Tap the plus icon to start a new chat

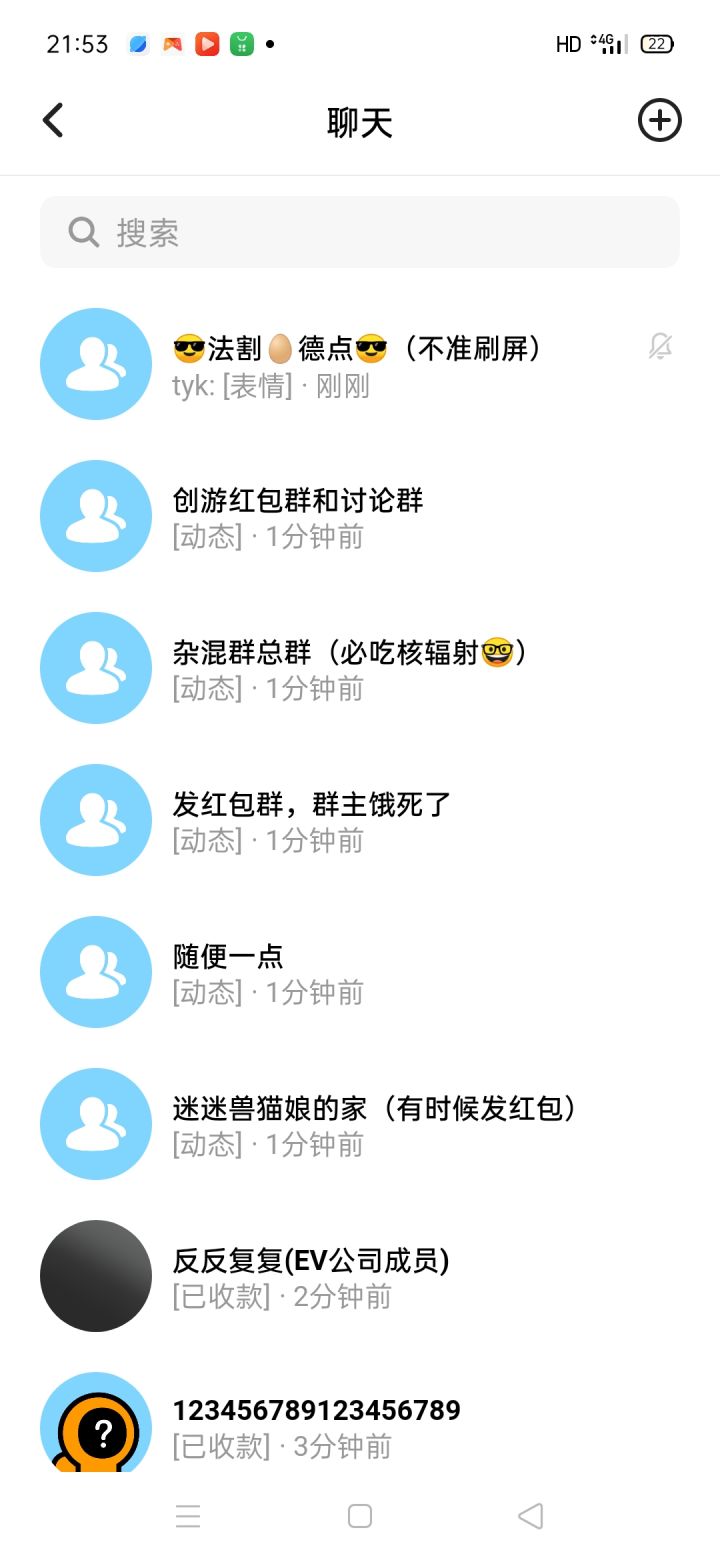pos(660,121)
